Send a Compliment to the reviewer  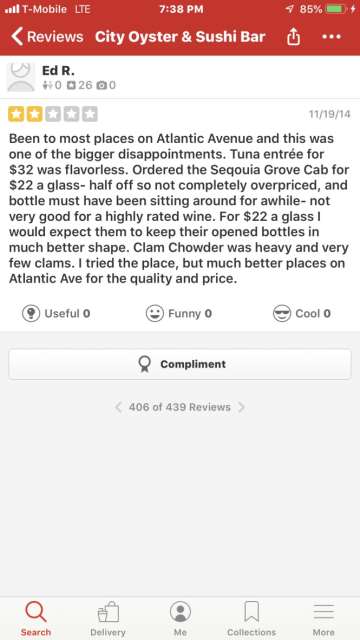180,364
